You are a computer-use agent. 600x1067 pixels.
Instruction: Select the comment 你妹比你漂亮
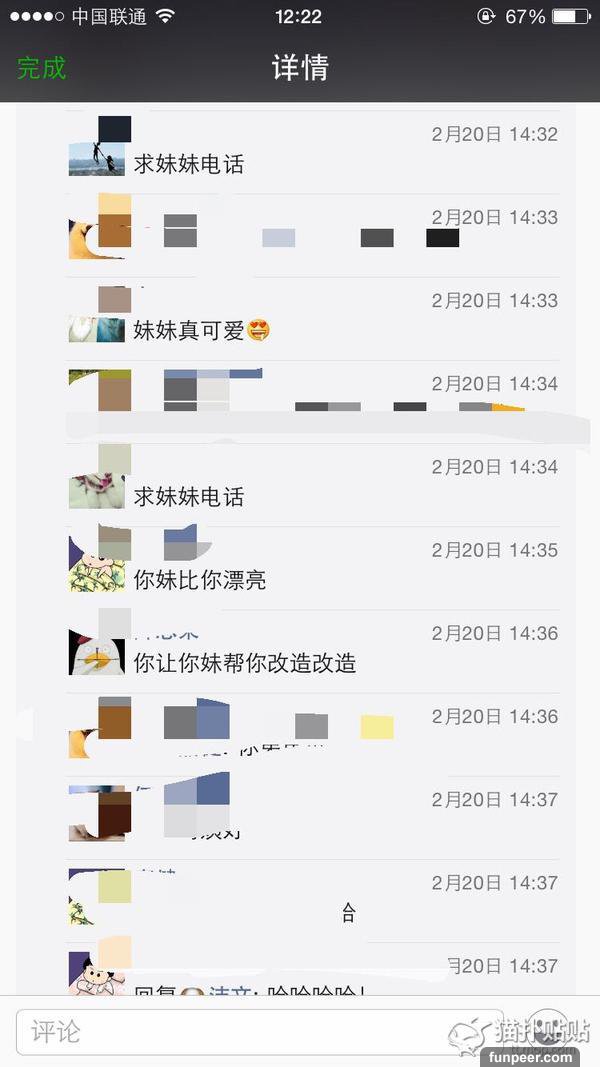(200, 579)
